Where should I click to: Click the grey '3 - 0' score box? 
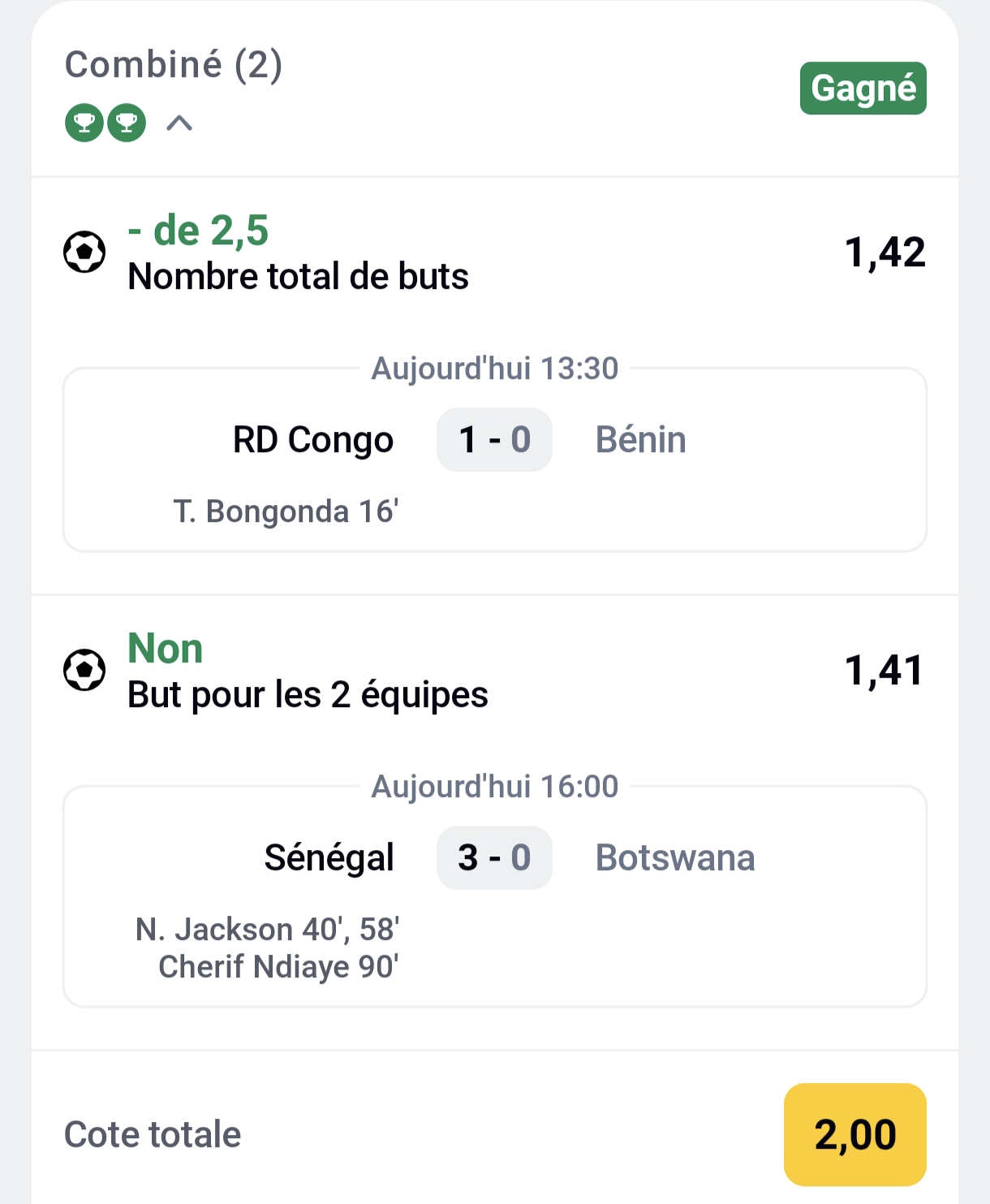tap(494, 857)
